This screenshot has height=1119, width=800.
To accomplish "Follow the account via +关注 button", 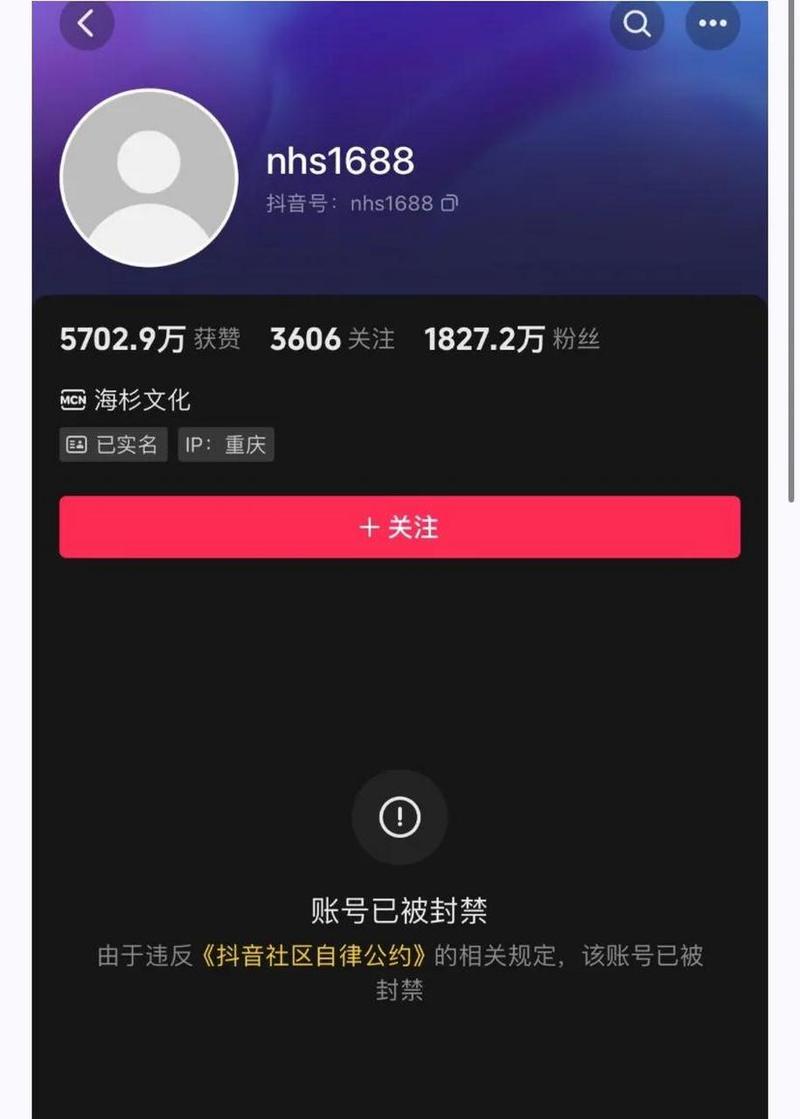I will tap(400, 527).
